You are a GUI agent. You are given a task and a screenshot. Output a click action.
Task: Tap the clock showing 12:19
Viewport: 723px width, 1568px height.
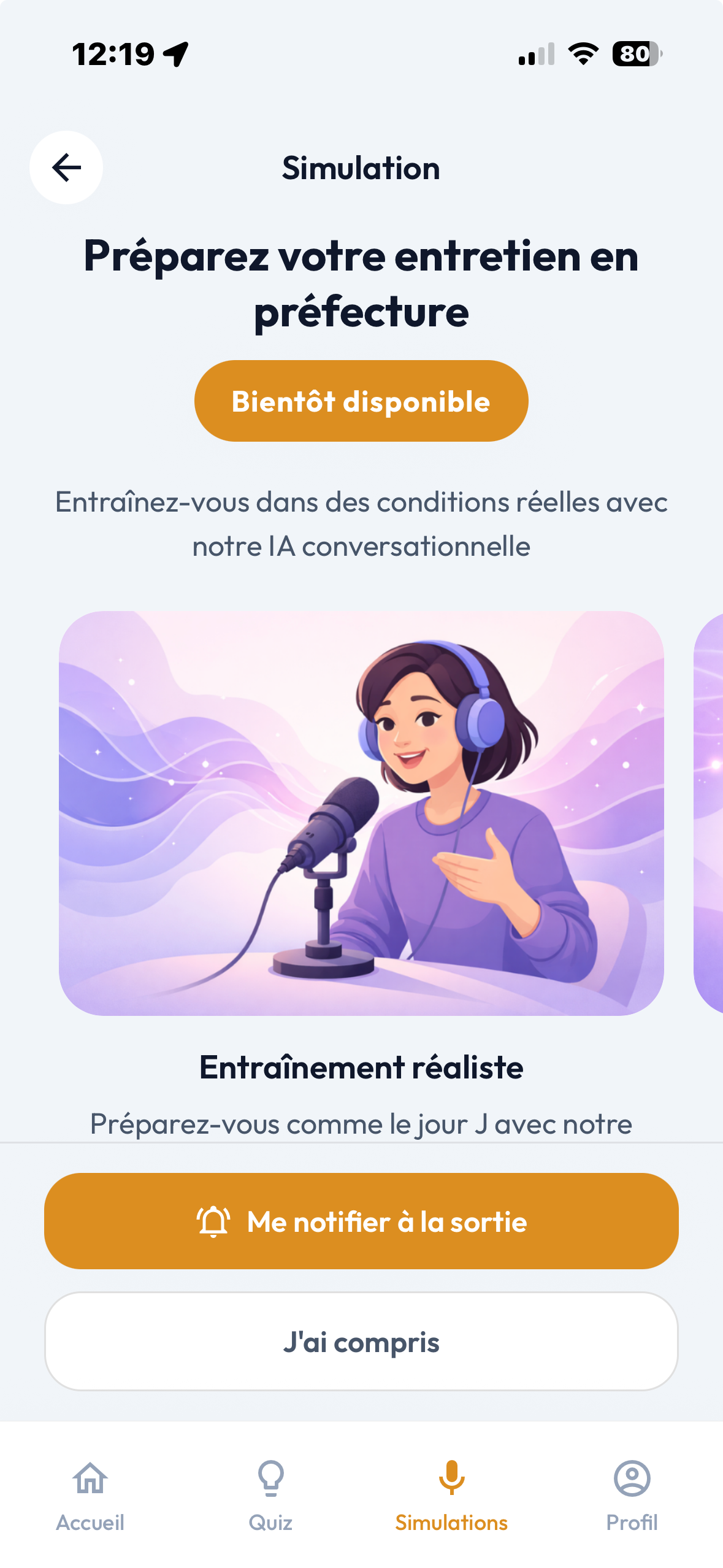[x=113, y=54]
